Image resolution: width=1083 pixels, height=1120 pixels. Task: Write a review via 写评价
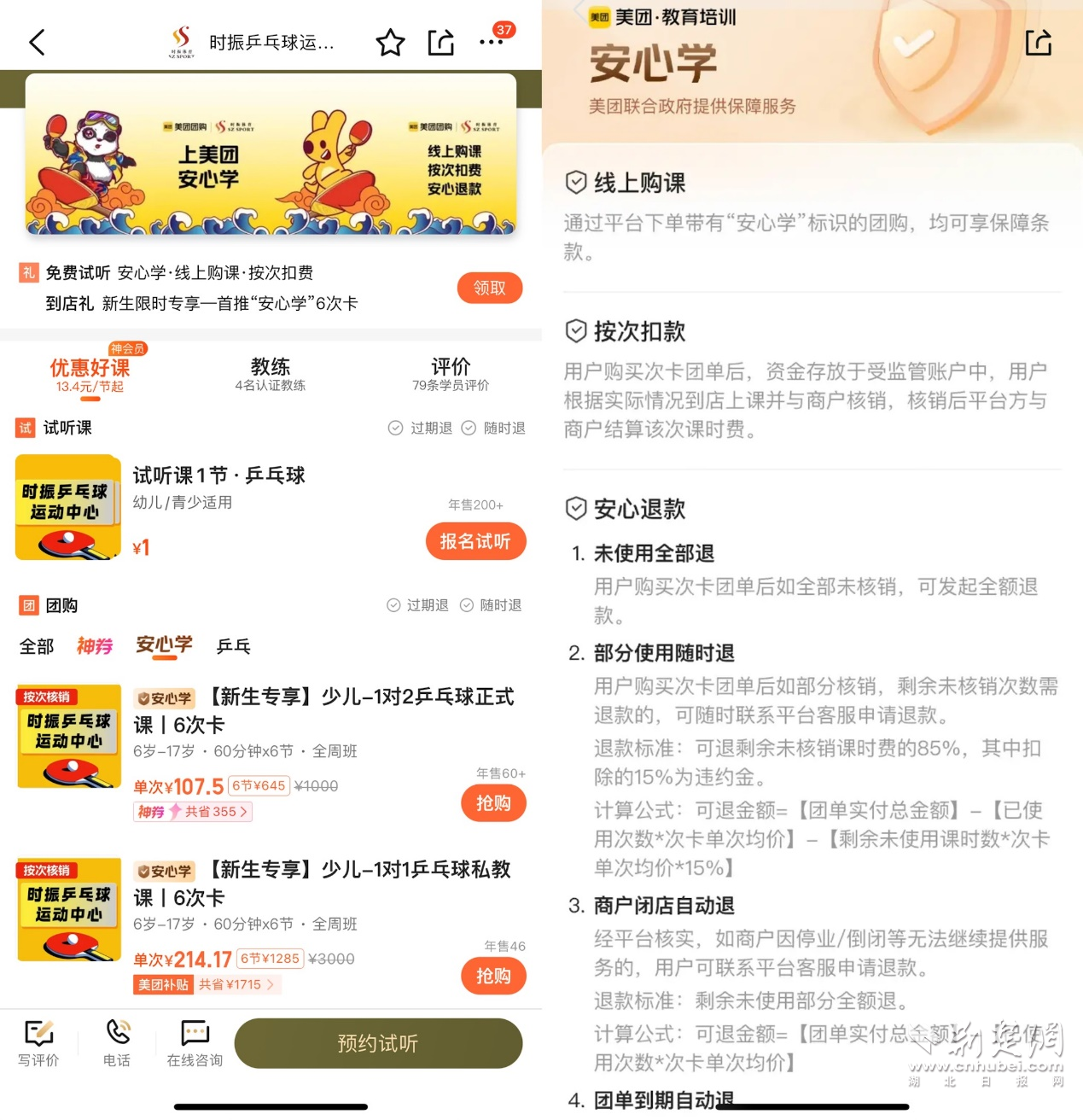(38, 1043)
